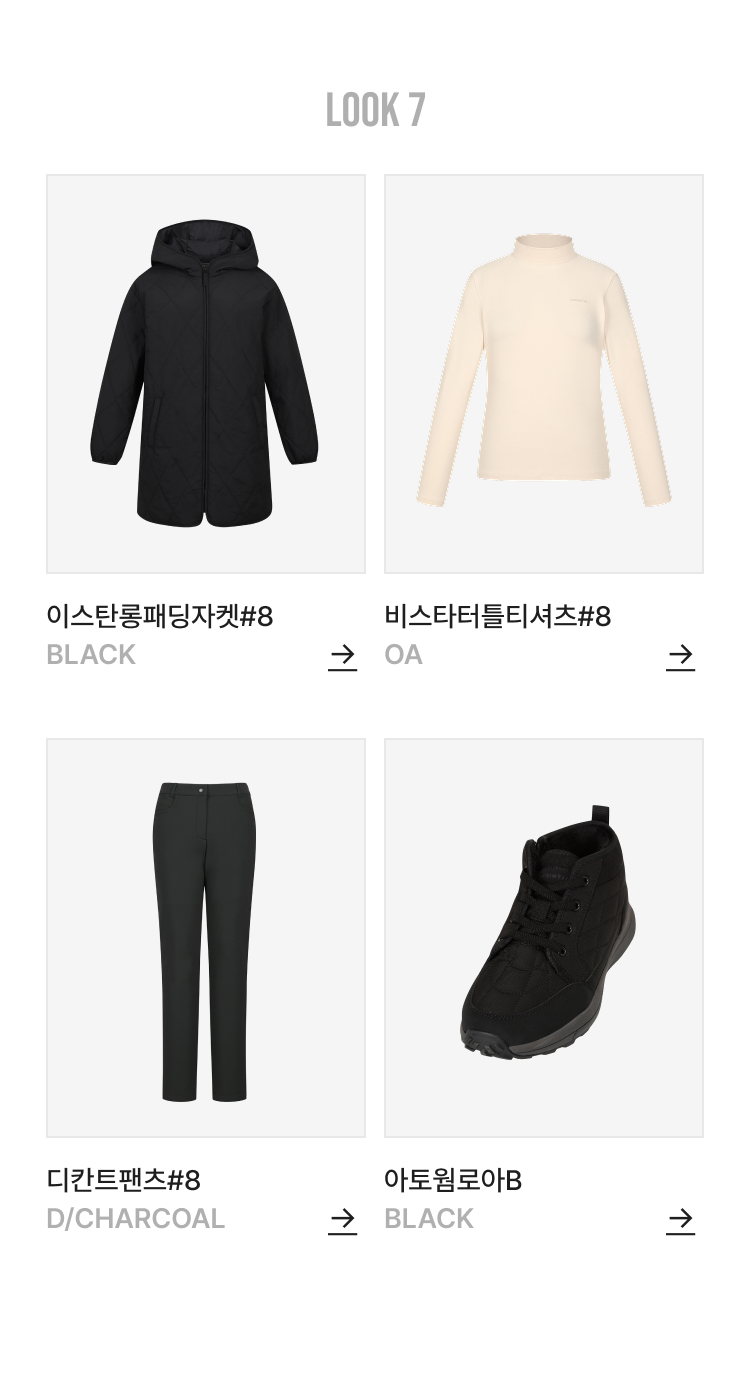
Task: Tap the arrow next to 이스탄롱패딩자켓#8
Action: click(342, 656)
